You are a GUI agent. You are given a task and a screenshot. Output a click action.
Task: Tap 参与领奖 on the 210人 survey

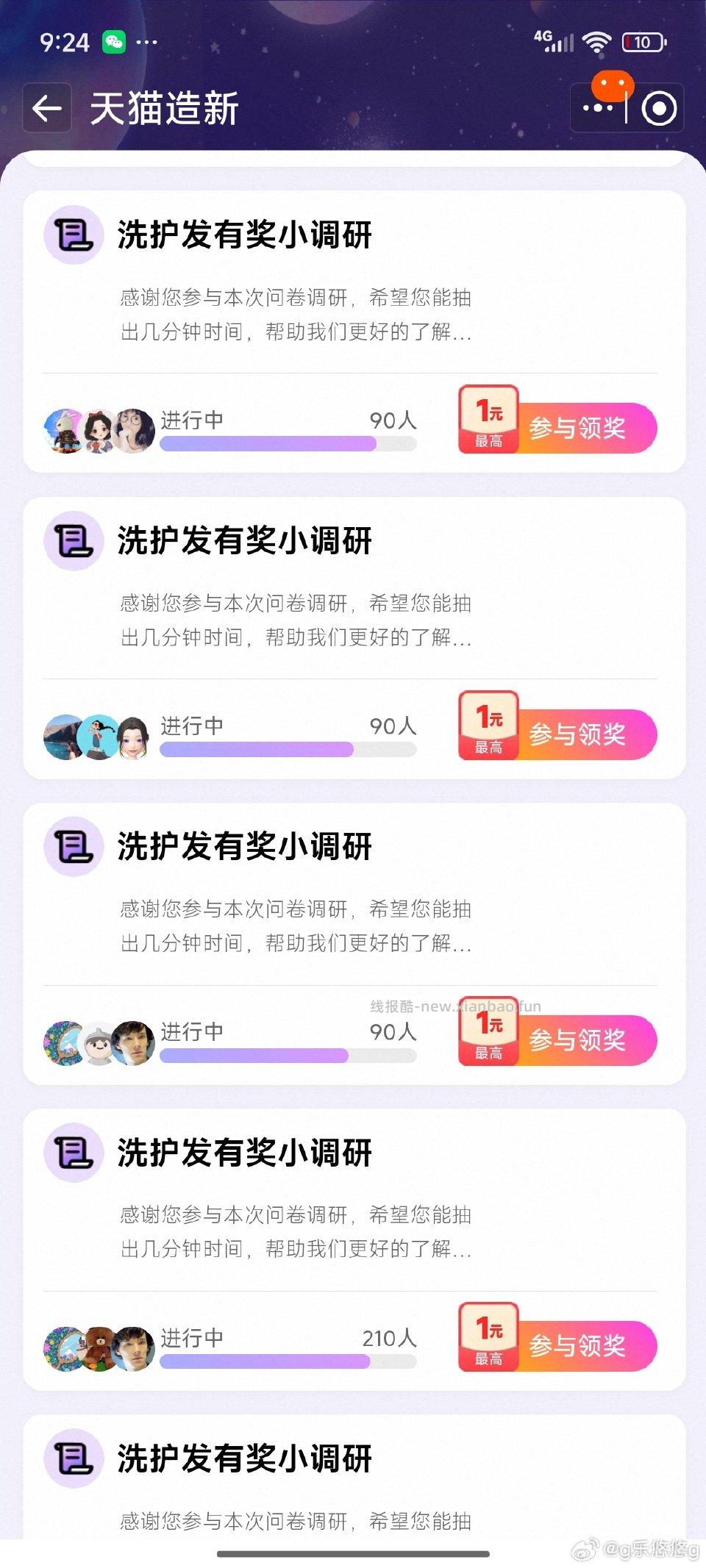[x=580, y=1347]
